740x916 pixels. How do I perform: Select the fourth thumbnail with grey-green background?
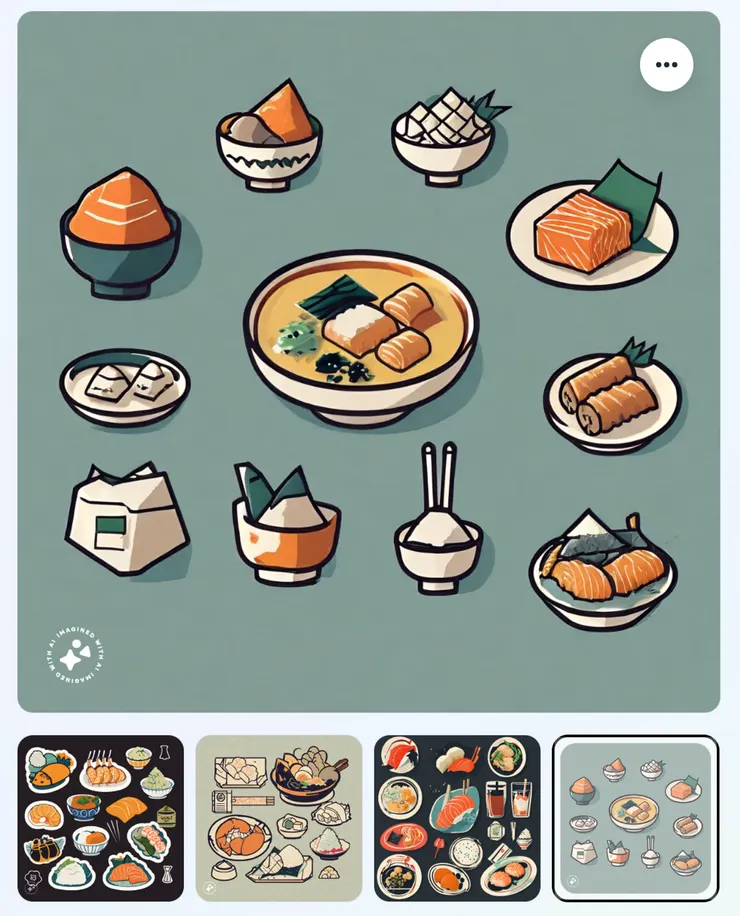pyautogui.click(x=635, y=818)
